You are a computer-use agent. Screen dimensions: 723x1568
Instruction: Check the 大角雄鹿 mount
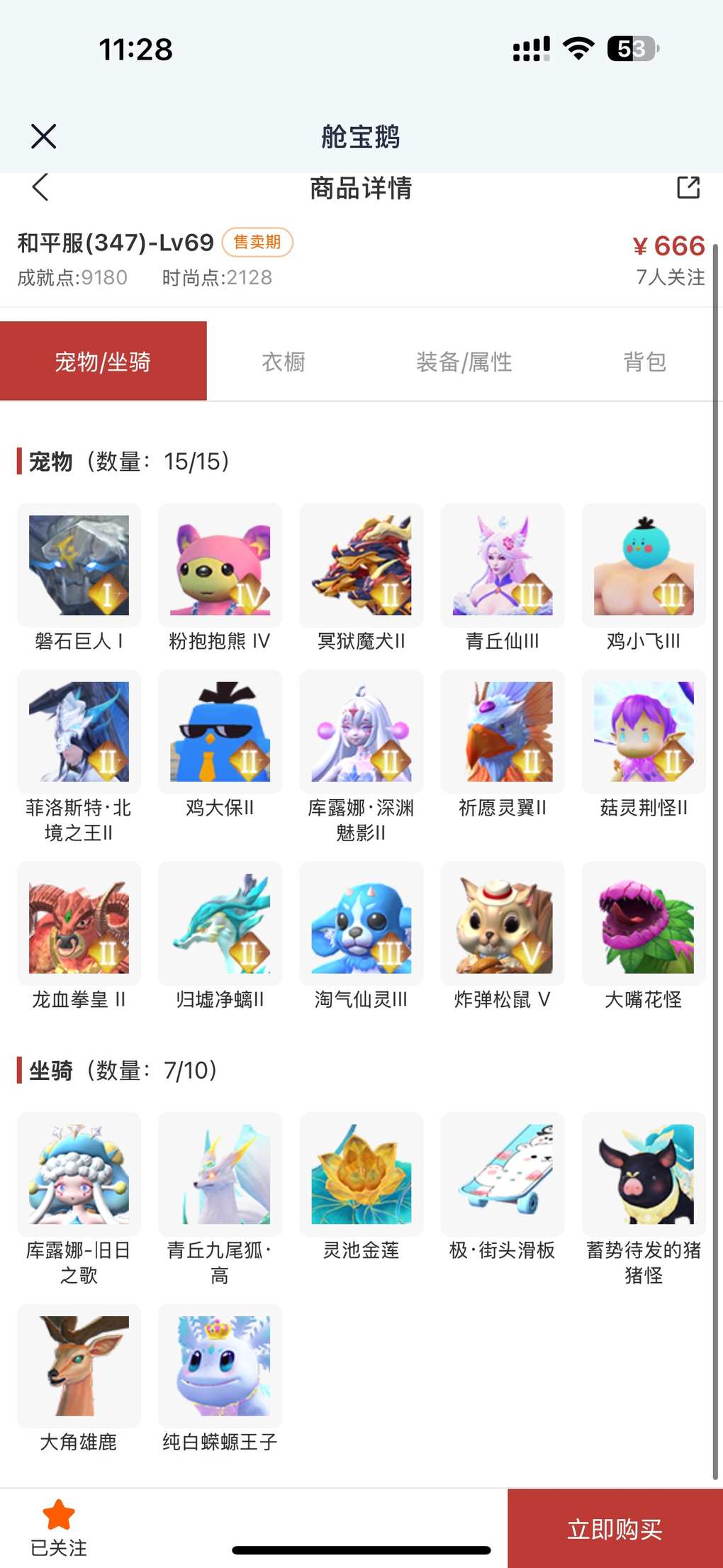pyautogui.click(x=79, y=1366)
